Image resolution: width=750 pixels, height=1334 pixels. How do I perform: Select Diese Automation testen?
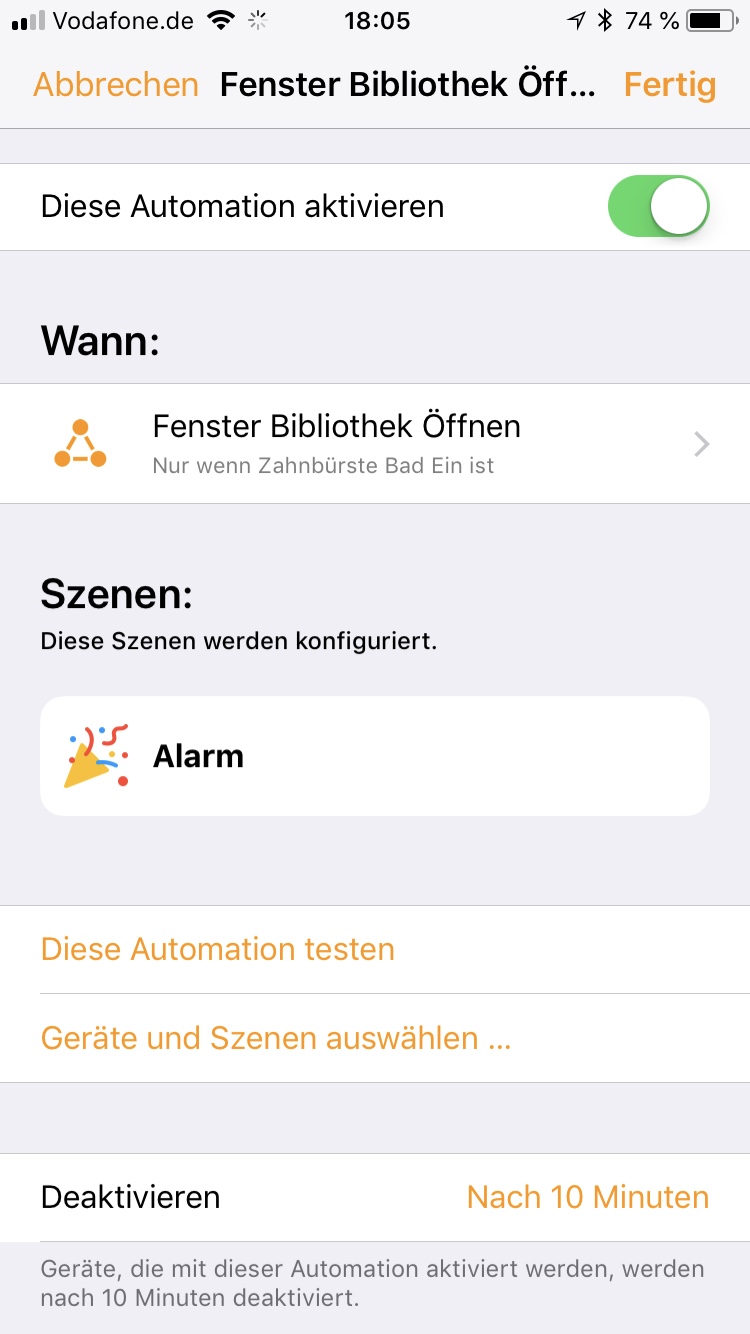tap(218, 949)
